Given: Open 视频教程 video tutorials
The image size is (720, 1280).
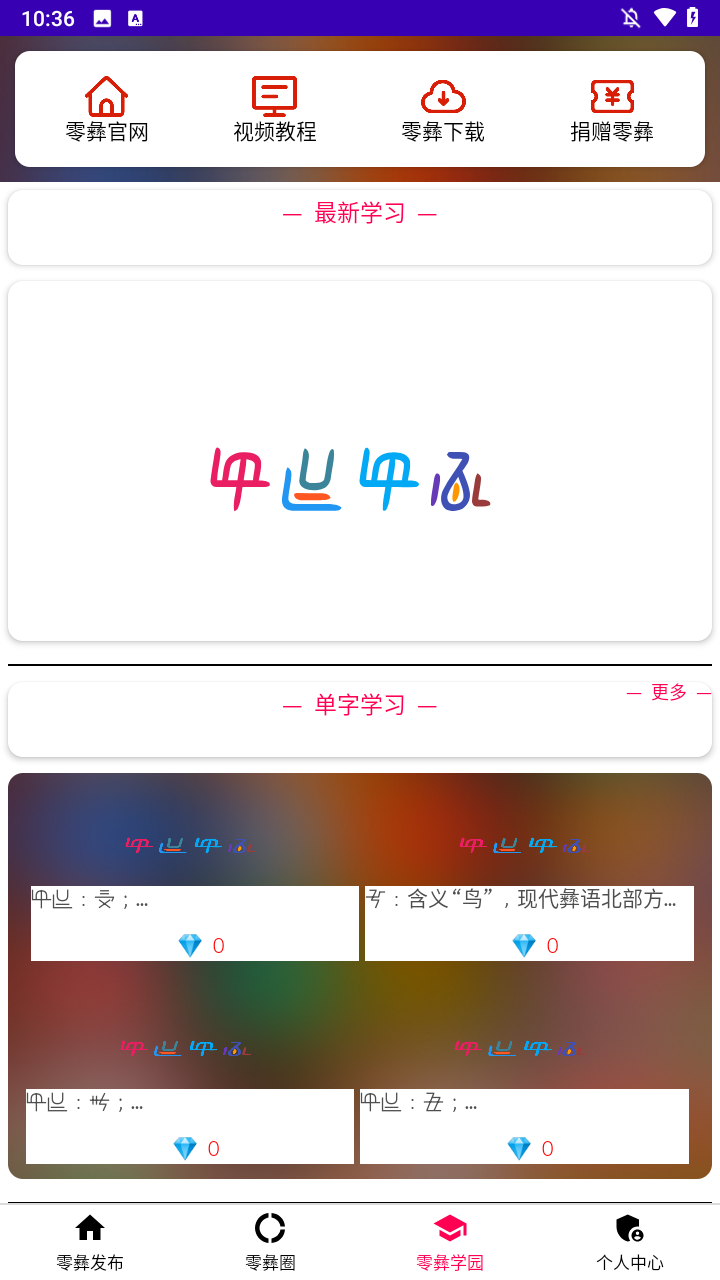Looking at the screenshot, I should tap(275, 110).
